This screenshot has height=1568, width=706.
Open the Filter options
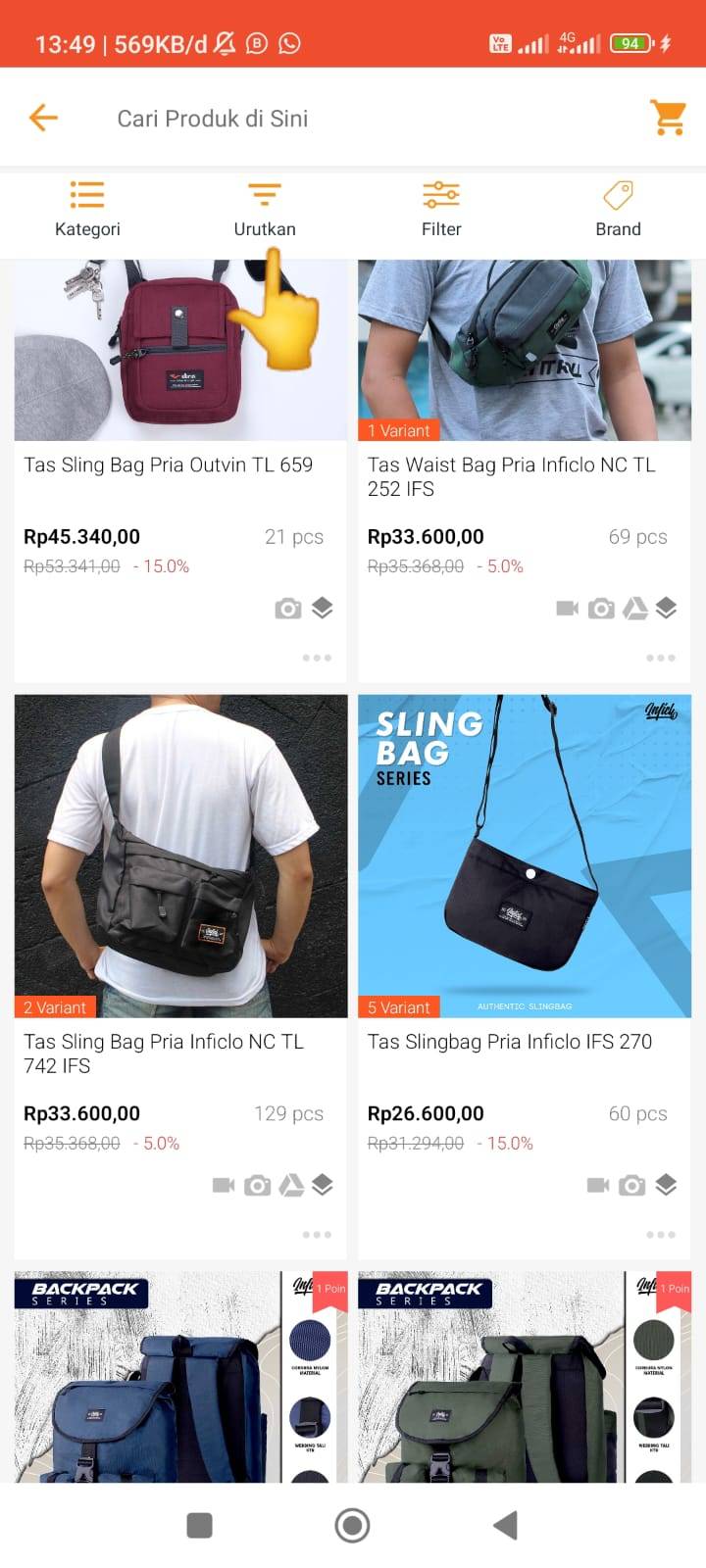[441, 210]
